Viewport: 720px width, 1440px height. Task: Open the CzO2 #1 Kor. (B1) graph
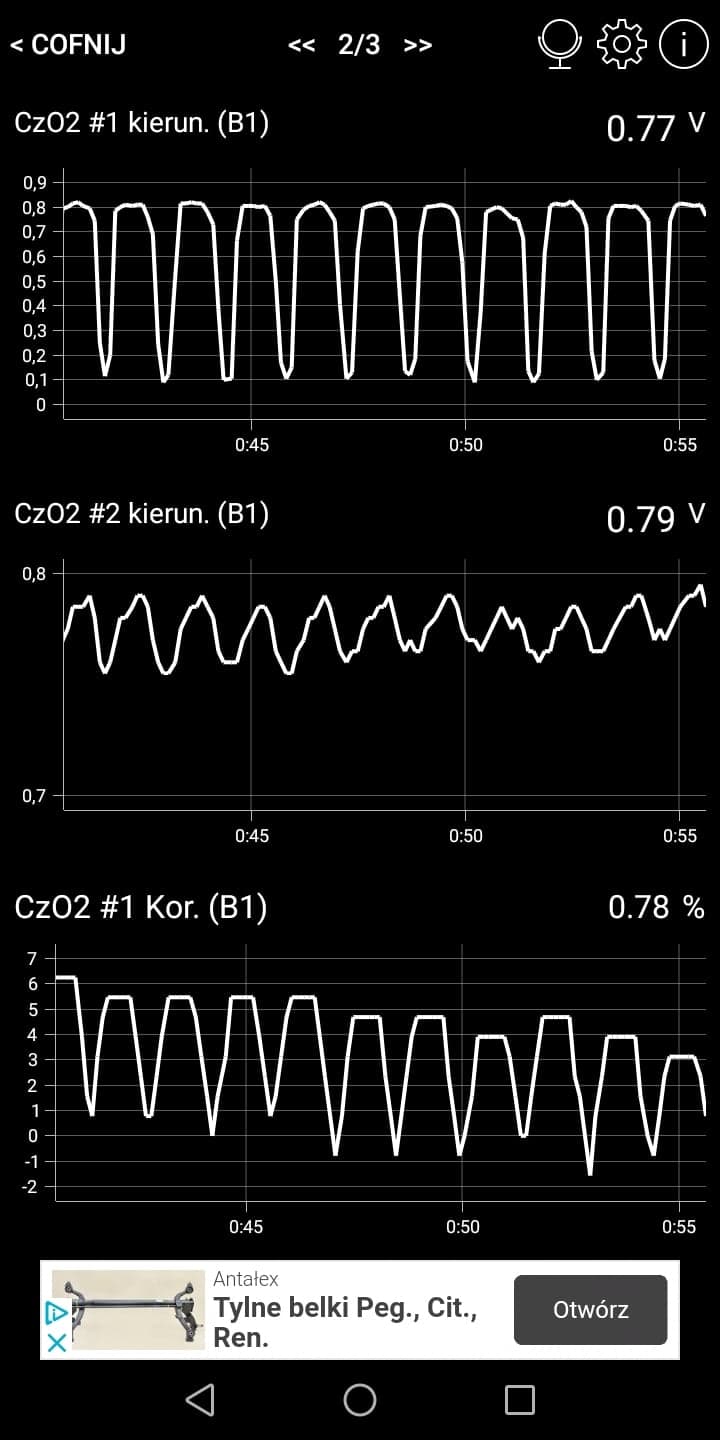(360, 1065)
